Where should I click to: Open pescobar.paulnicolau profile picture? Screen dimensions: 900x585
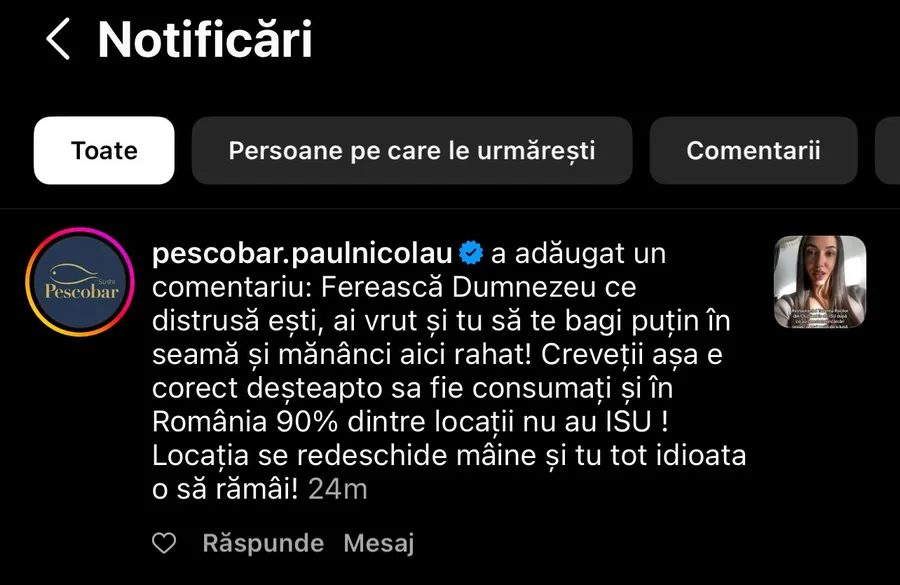(x=78, y=282)
